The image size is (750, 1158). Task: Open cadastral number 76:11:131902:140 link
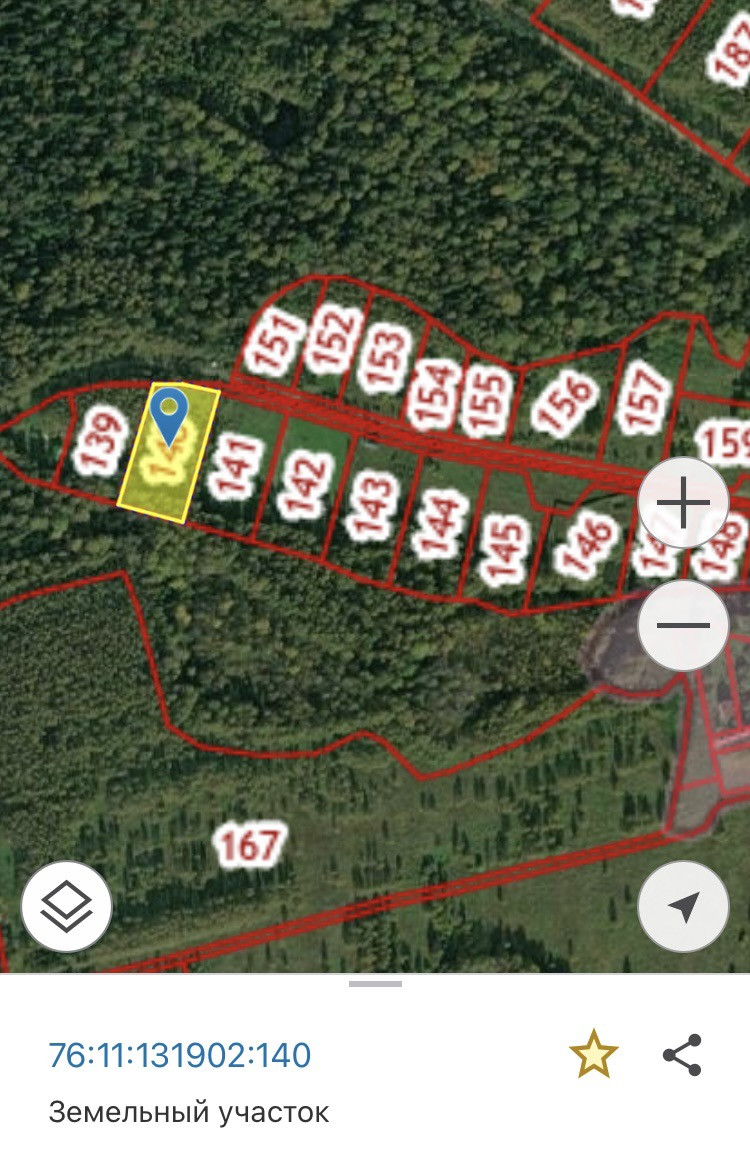(179, 1055)
